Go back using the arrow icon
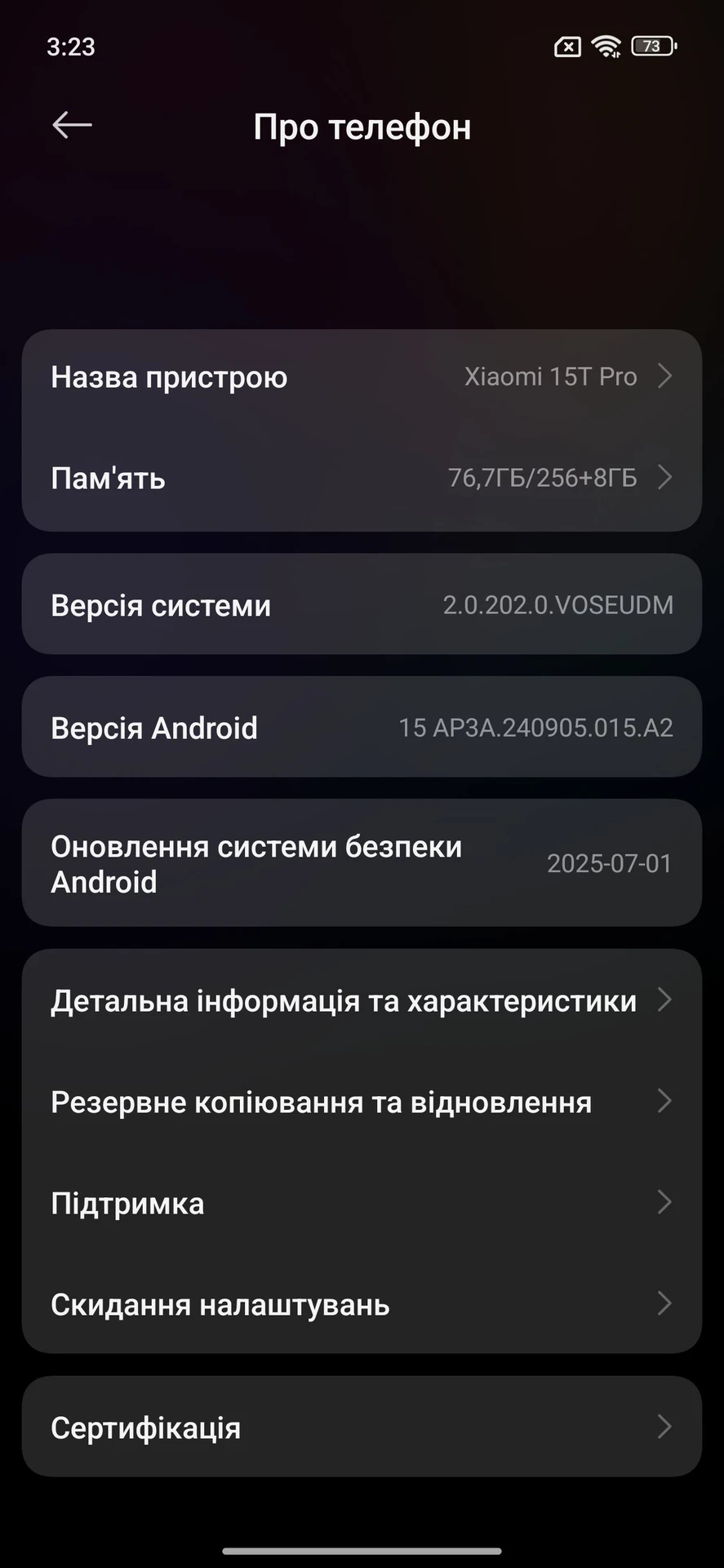This screenshot has height=1568, width=724. click(72, 125)
